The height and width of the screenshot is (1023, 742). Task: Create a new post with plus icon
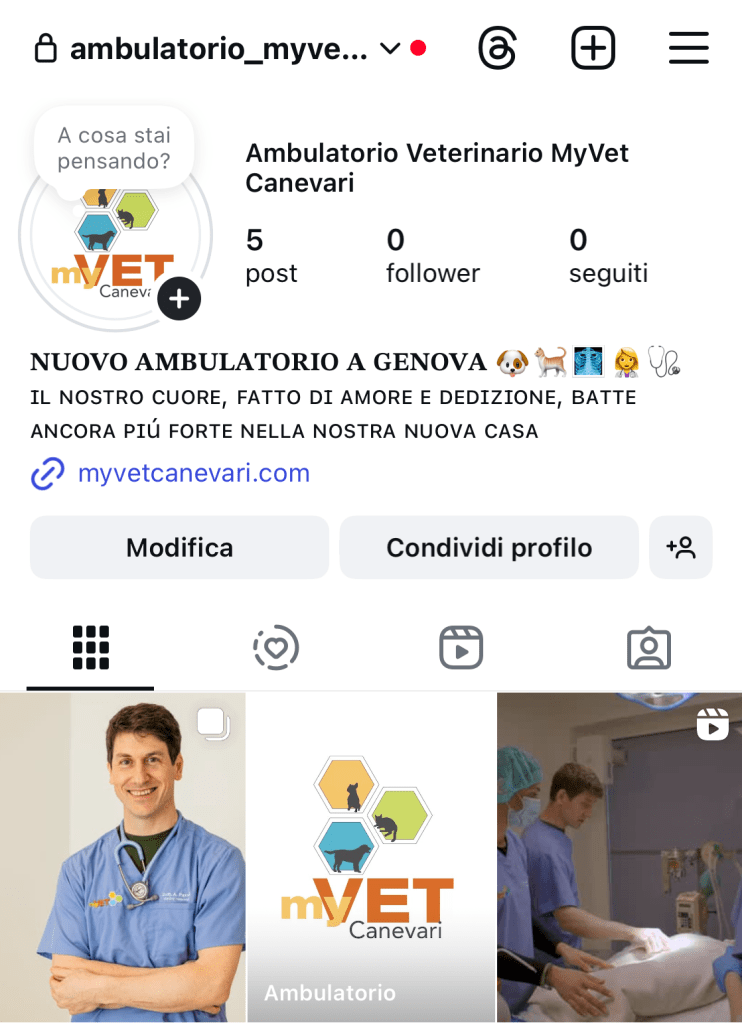pos(593,48)
